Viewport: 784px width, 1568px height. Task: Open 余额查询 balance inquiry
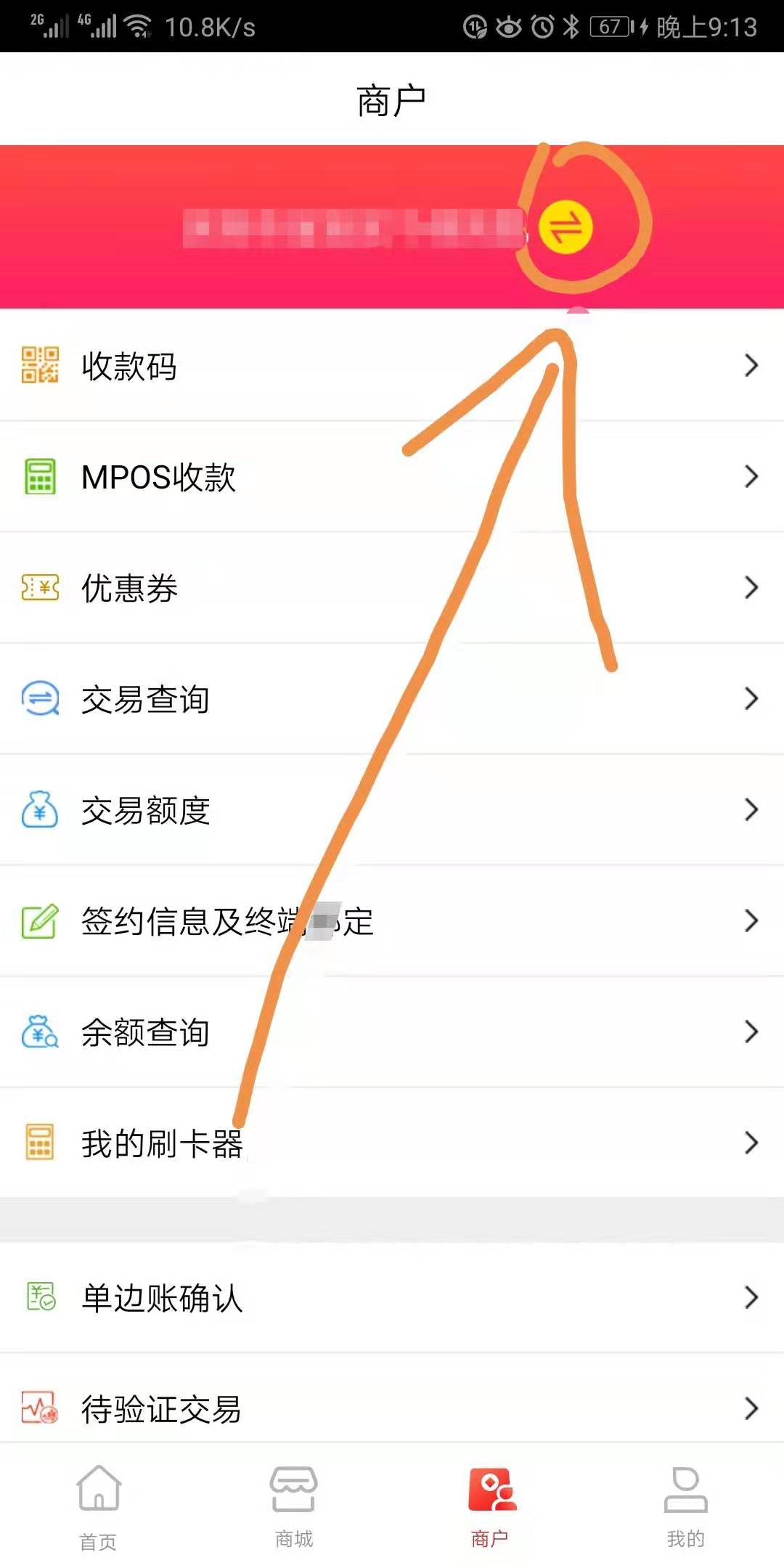[x=392, y=1032]
